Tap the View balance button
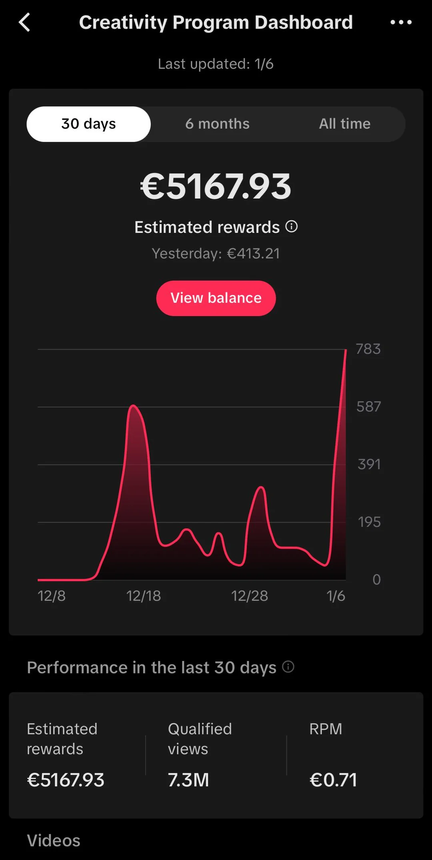This screenshot has width=432, height=860. click(x=216, y=298)
